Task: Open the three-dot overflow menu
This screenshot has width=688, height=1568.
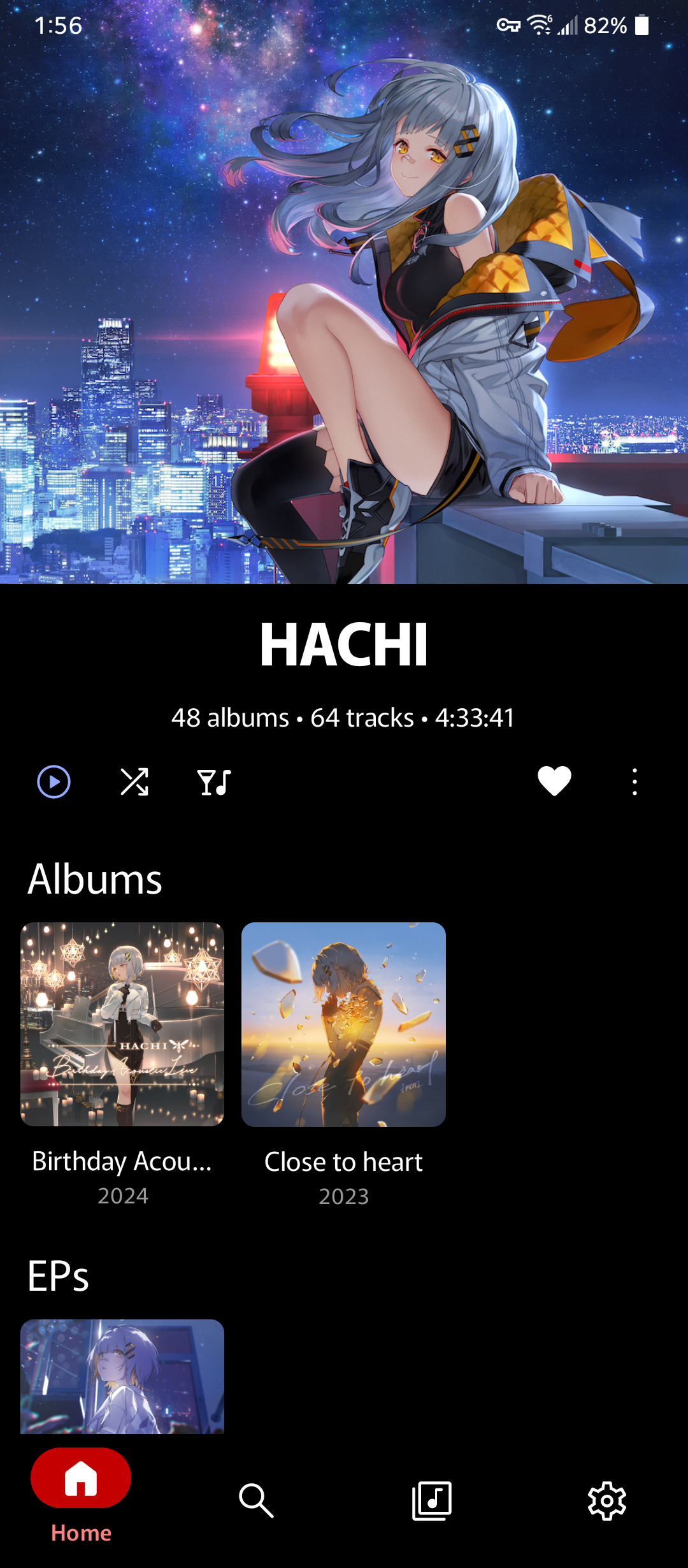Action: (x=634, y=781)
